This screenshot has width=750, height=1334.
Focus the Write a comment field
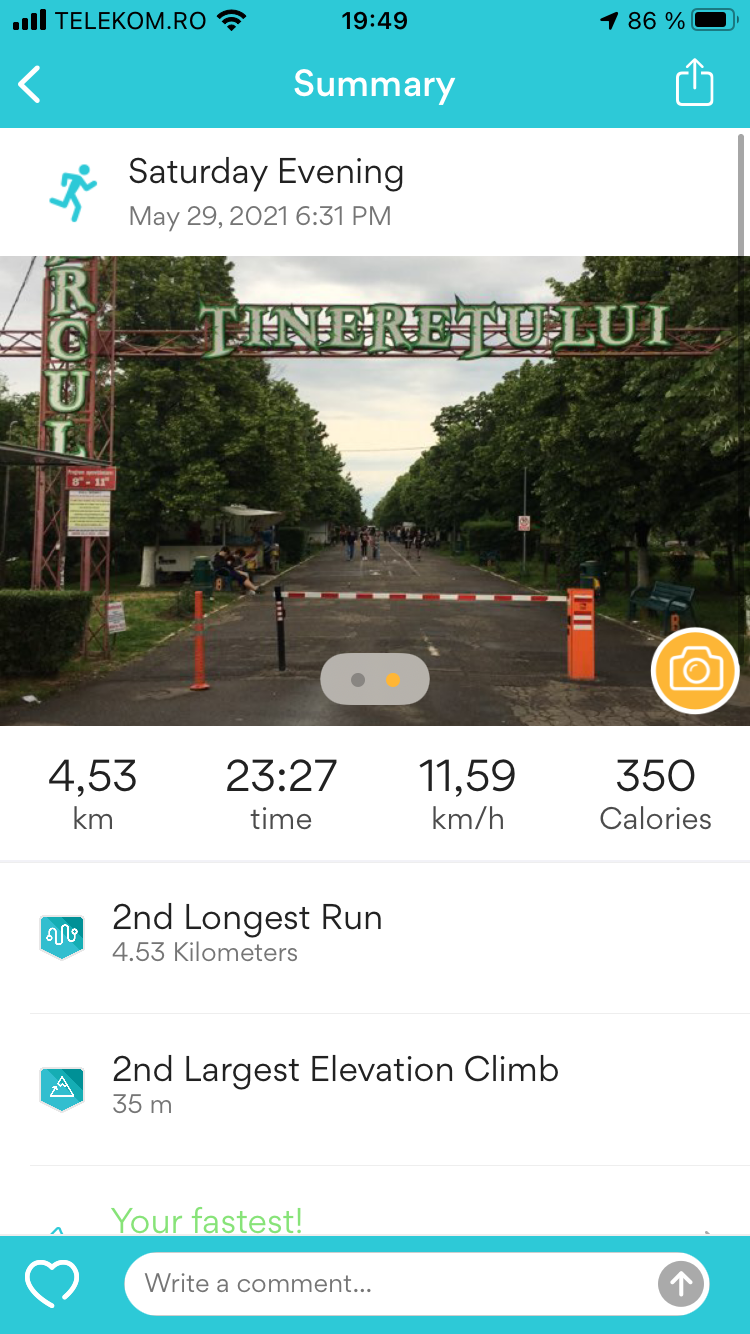pyautogui.click(x=390, y=1283)
